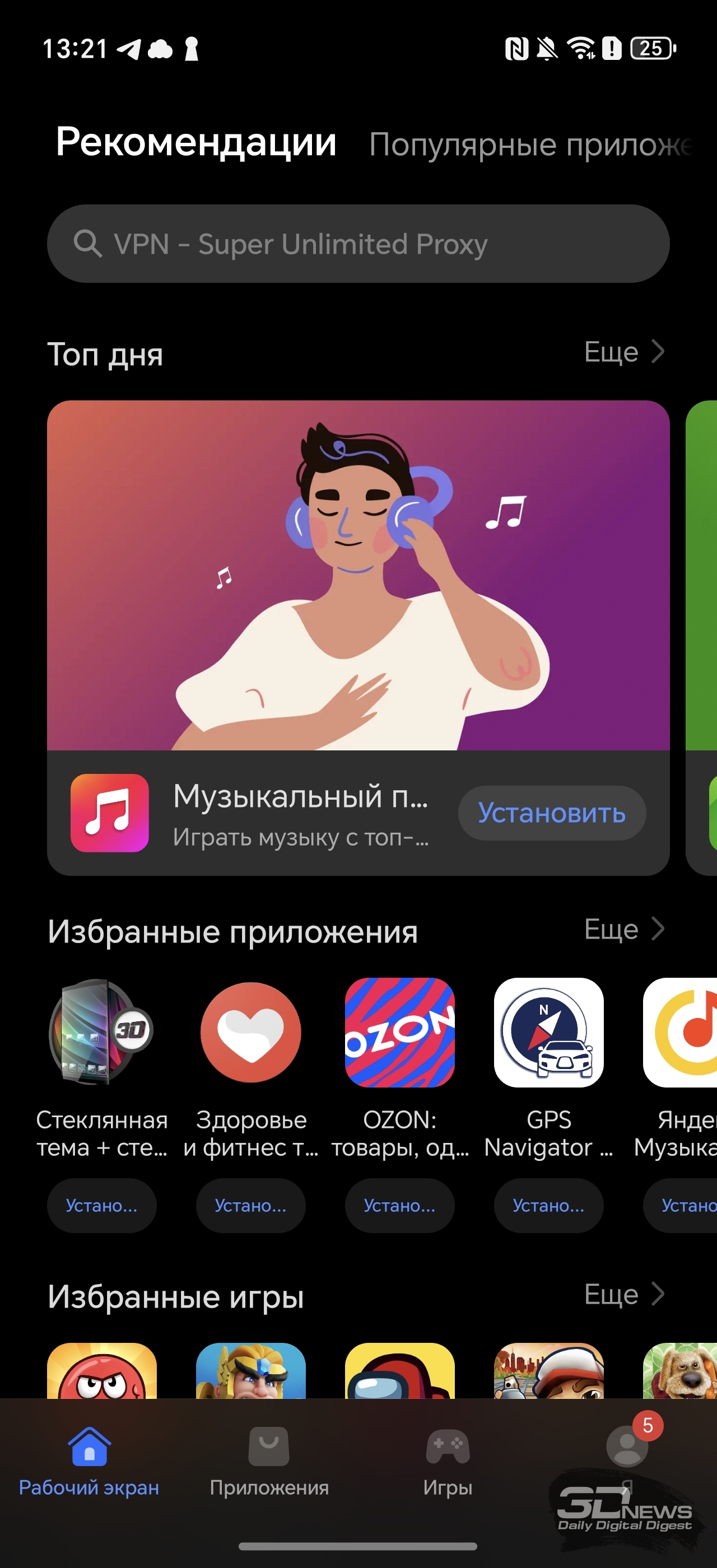Switch to the Популярные приложения tab
The height and width of the screenshot is (1568, 717).
coord(530,145)
